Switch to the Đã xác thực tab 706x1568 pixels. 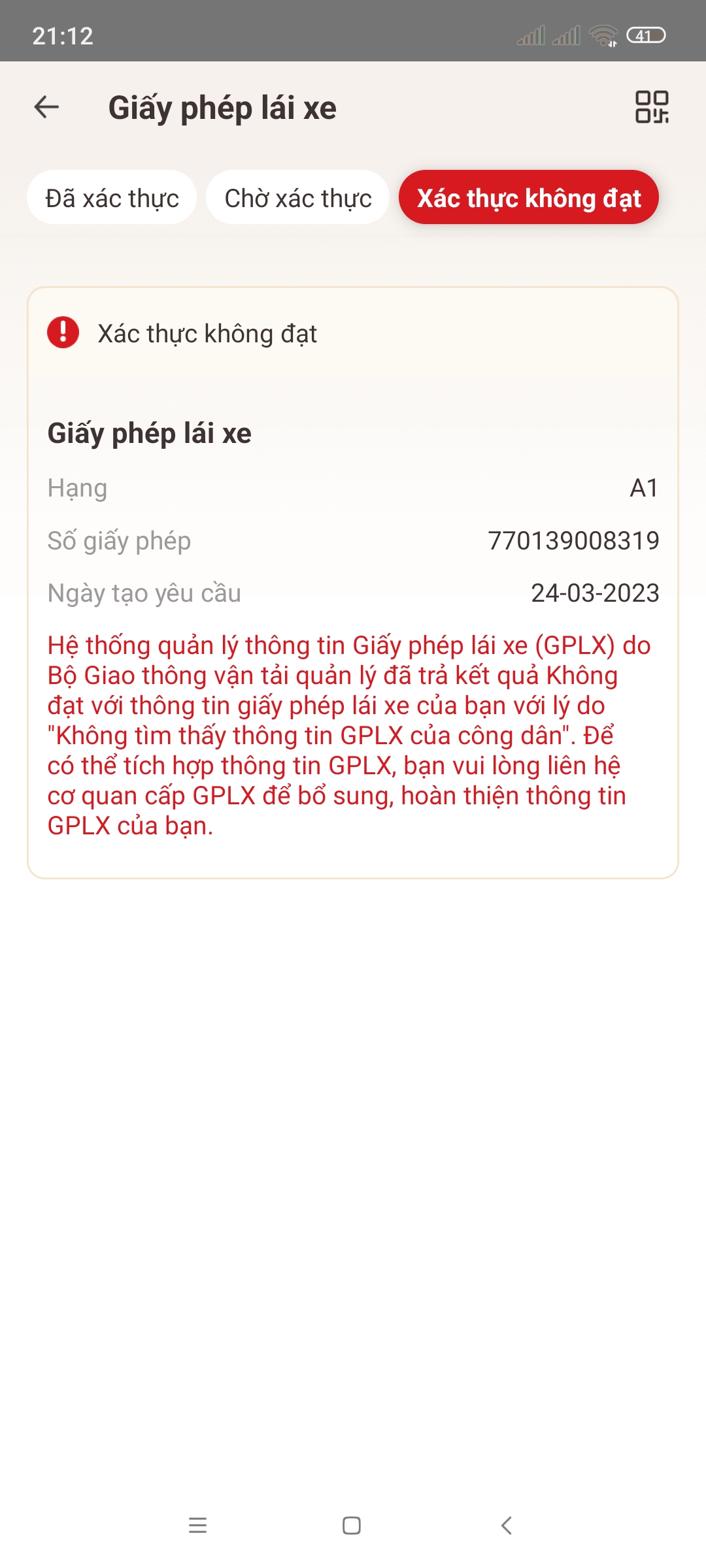pyautogui.click(x=112, y=198)
